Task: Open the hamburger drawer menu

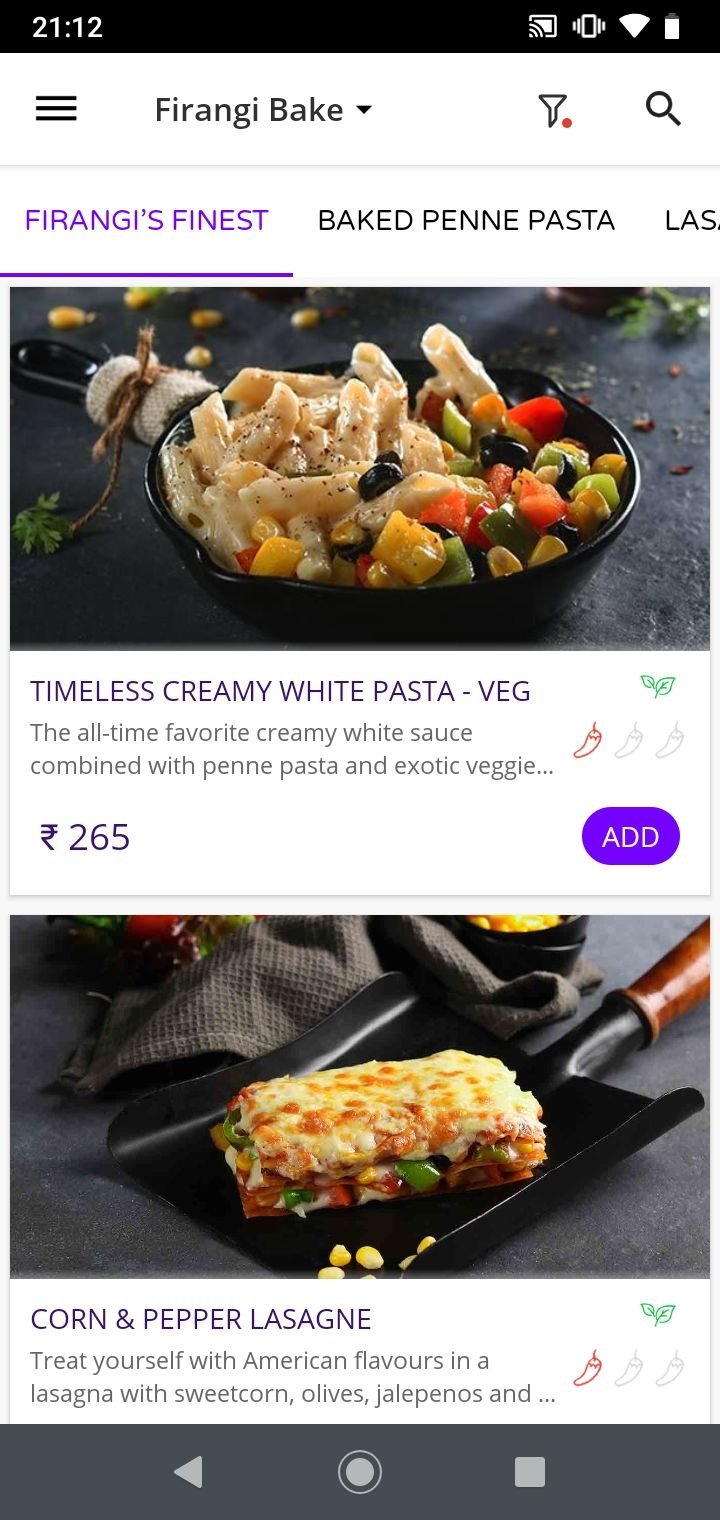Action: click(56, 109)
